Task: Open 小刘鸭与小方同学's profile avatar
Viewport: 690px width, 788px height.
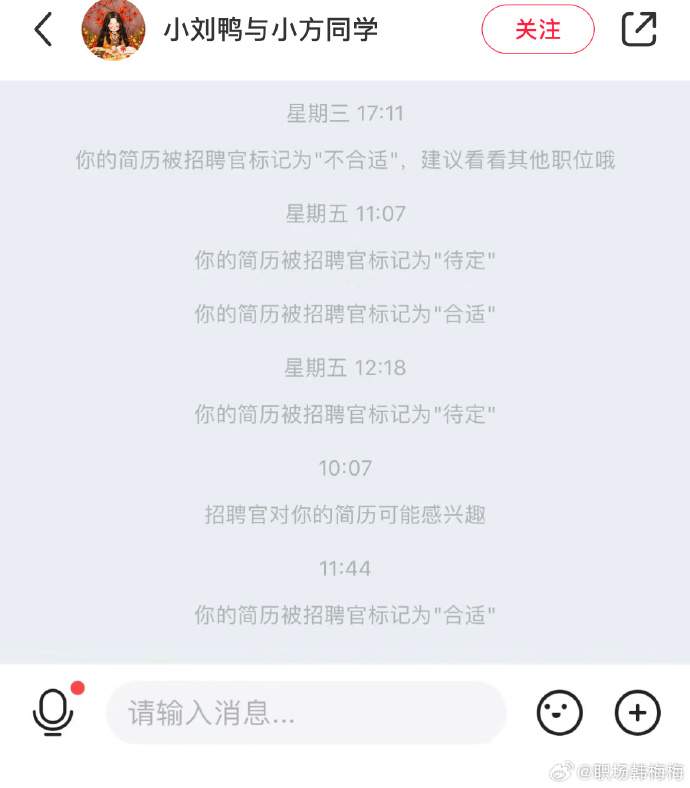Action: (113, 30)
